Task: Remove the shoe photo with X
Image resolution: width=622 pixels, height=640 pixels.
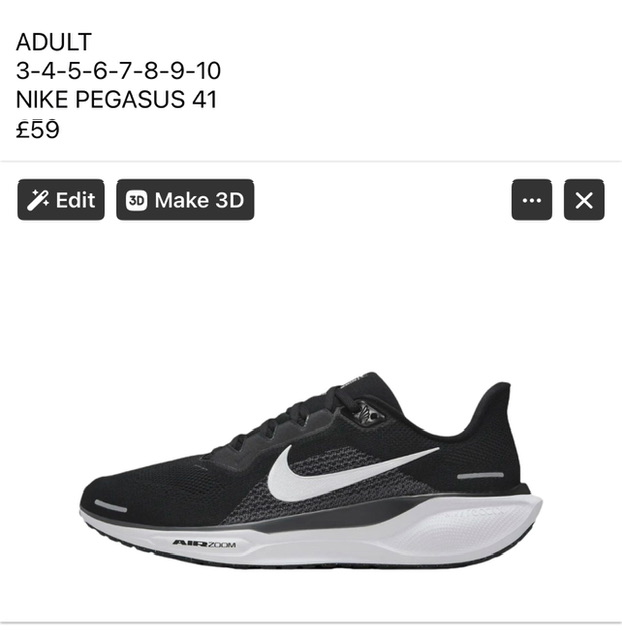Action: pos(584,200)
